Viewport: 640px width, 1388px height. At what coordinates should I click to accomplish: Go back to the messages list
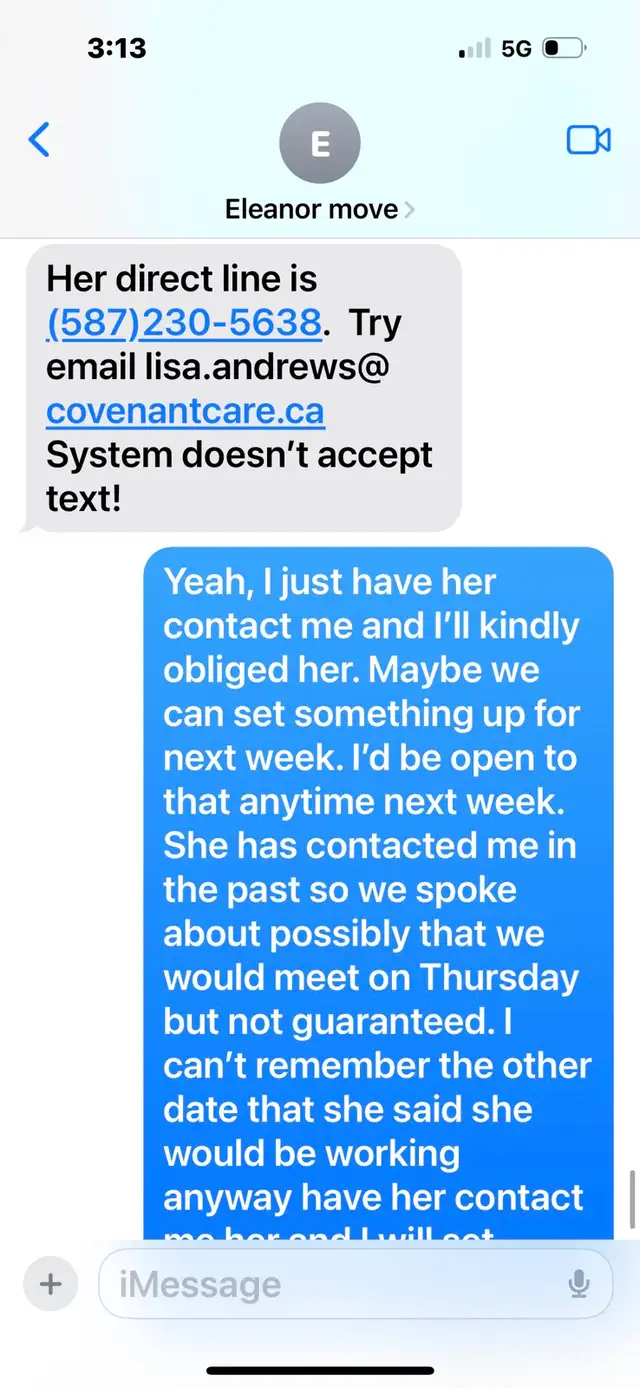coord(39,140)
